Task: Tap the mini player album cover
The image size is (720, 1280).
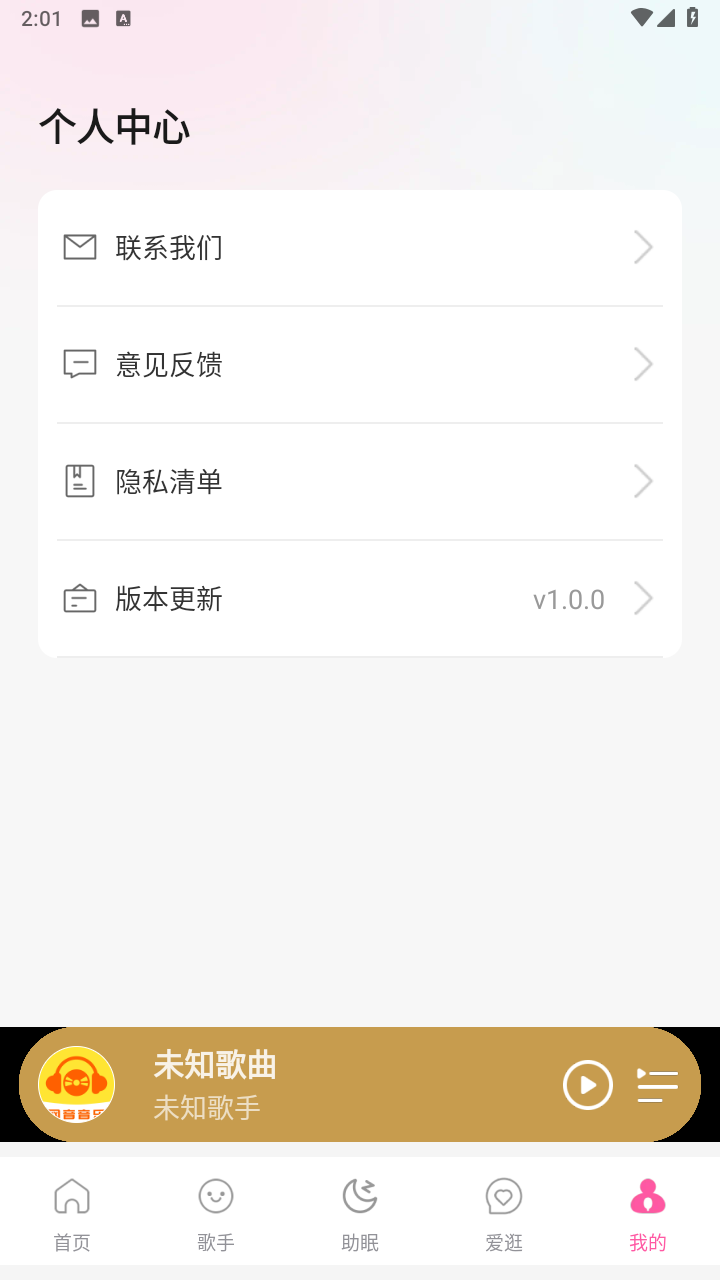Action: [x=77, y=1085]
